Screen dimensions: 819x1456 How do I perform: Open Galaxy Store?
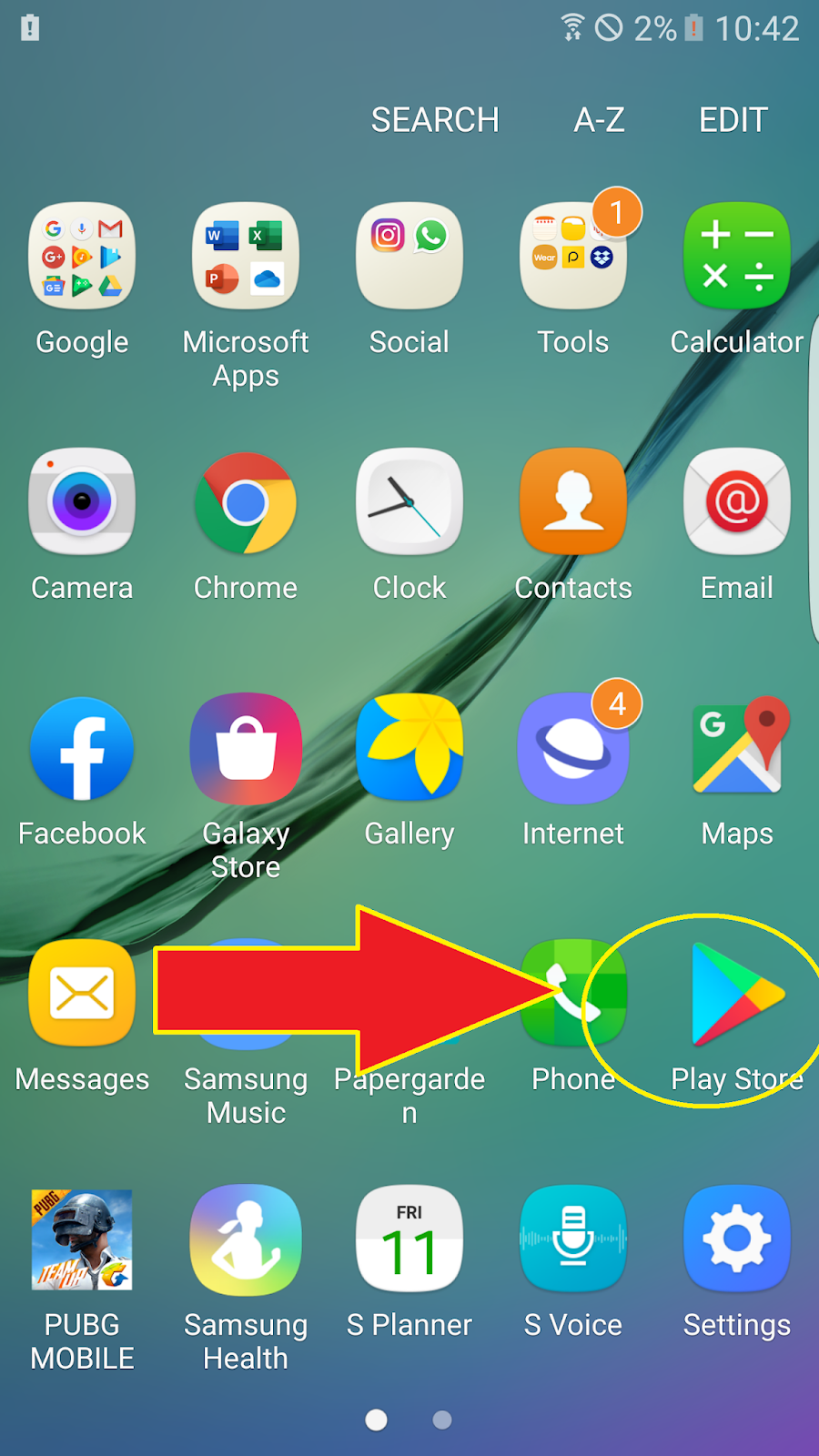point(246,748)
